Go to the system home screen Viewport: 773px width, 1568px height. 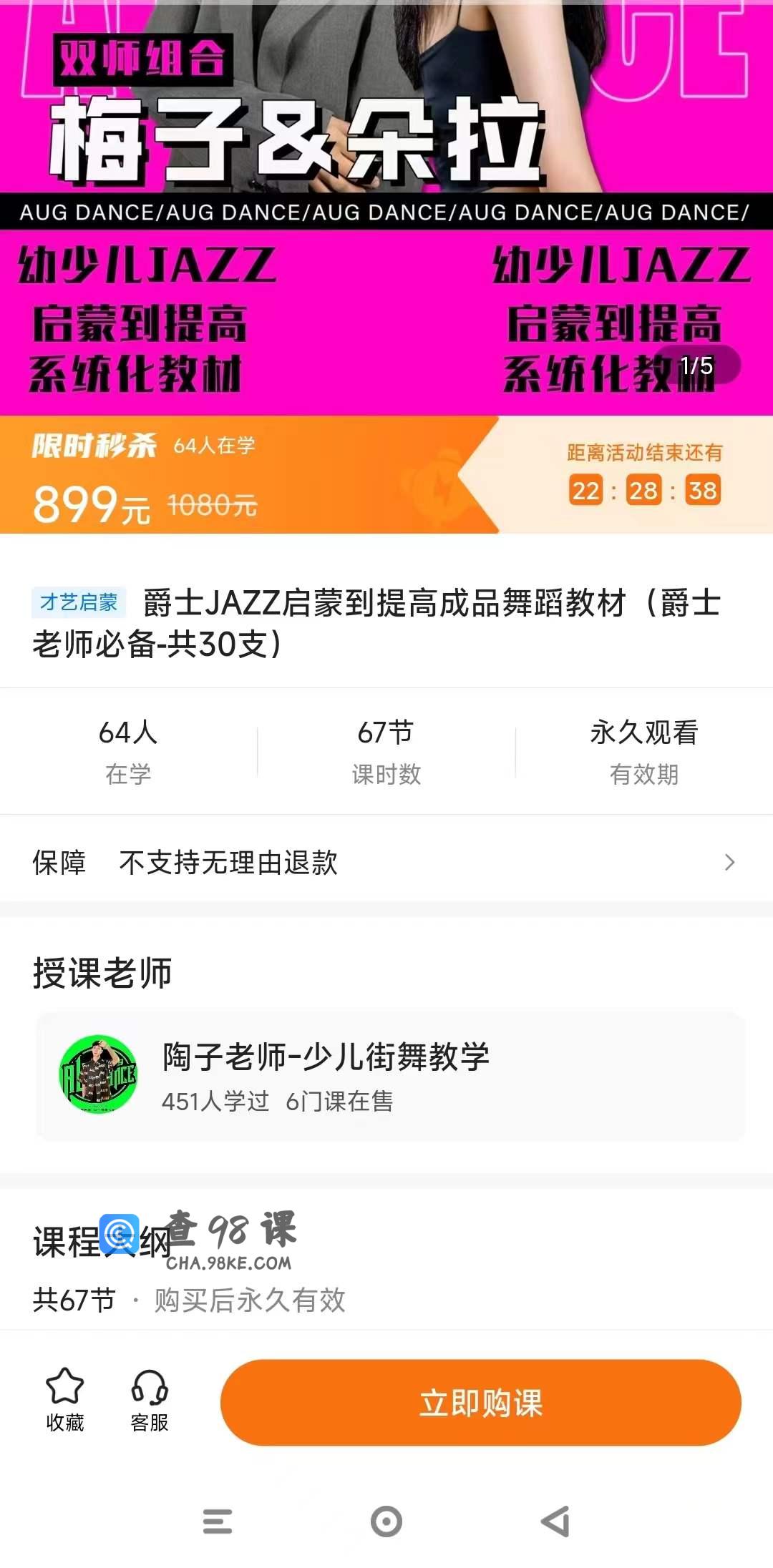click(386, 1521)
